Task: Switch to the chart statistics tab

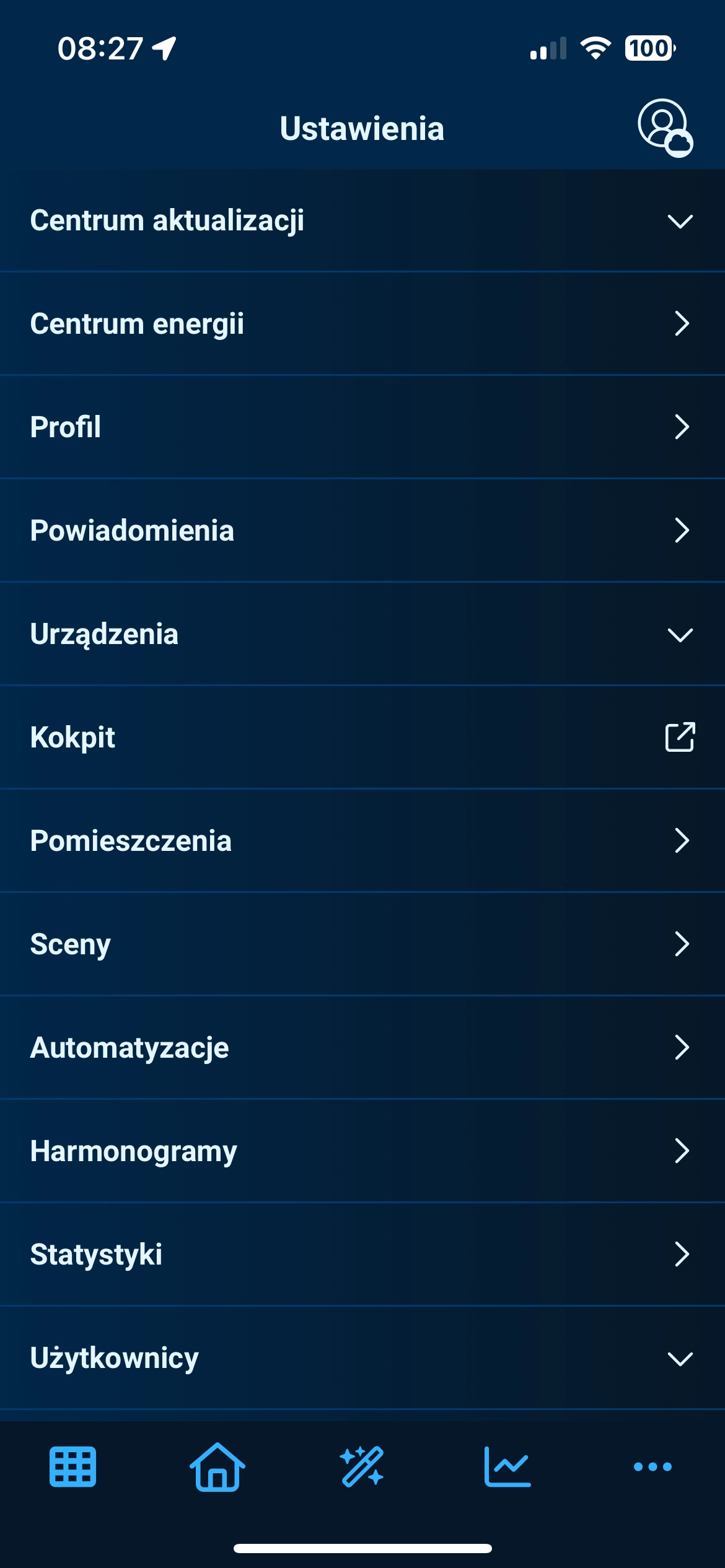Action: pyautogui.click(x=507, y=1466)
